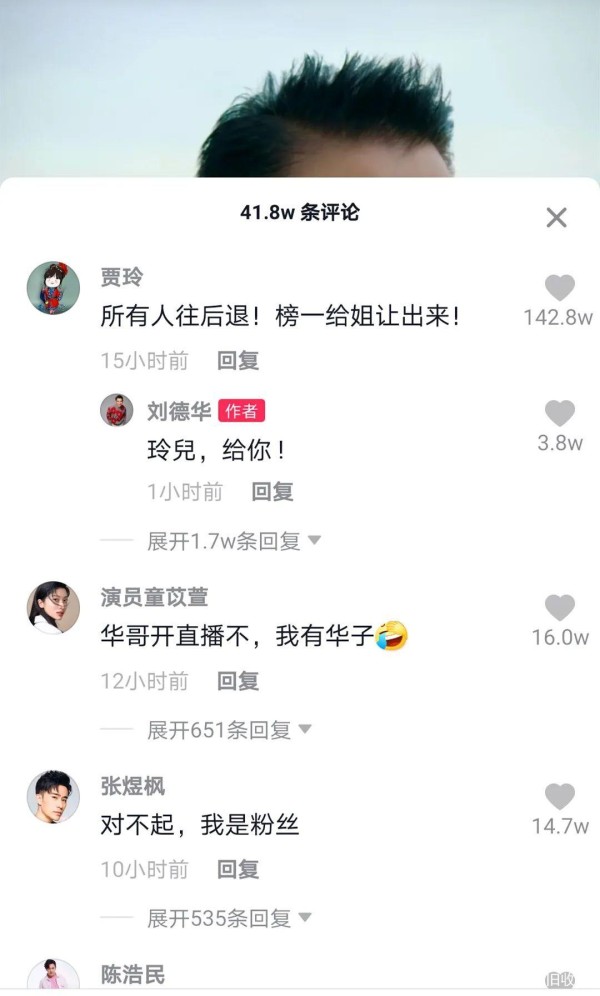Image resolution: width=600 pixels, height=996 pixels.
Task: Like 刘德华's reply
Action: point(559,413)
